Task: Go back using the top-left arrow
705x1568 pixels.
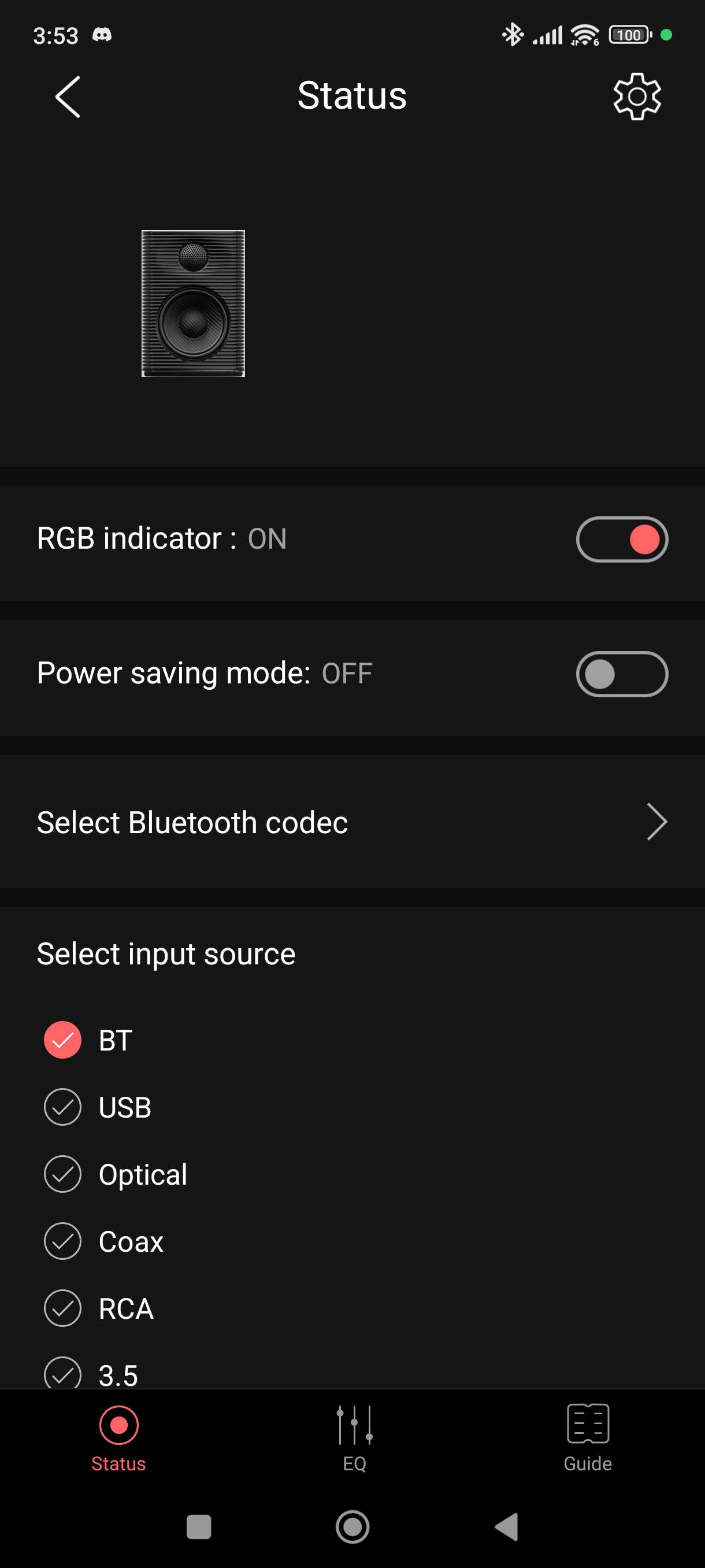Action: tap(68, 96)
